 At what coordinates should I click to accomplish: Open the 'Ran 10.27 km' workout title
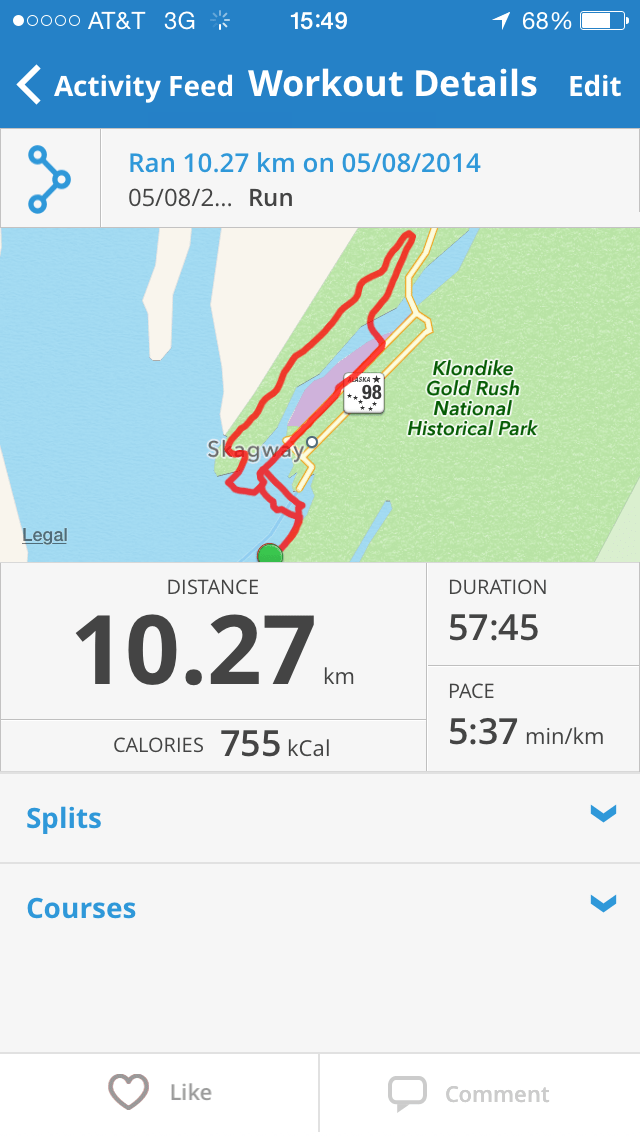305,162
